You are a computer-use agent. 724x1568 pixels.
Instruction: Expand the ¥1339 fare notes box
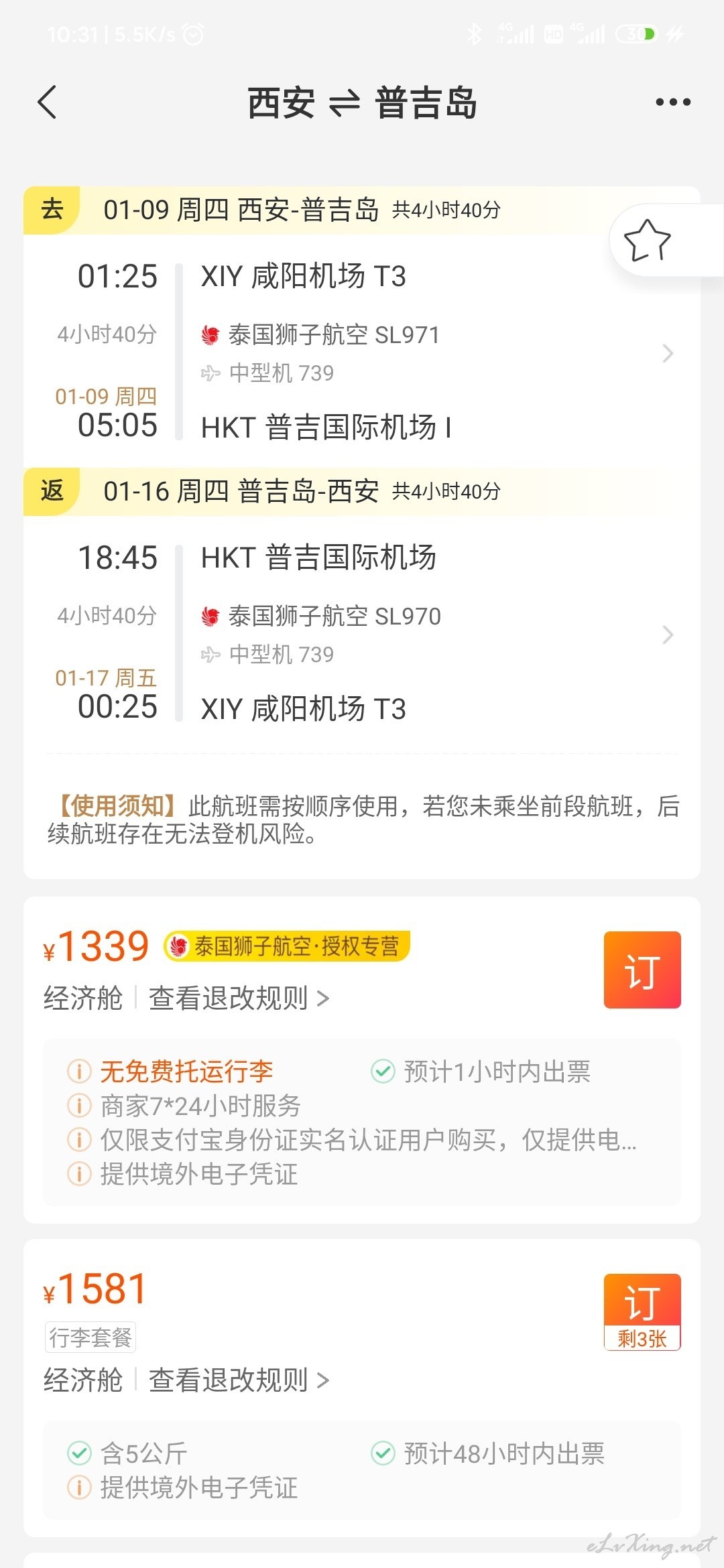tap(362, 1122)
